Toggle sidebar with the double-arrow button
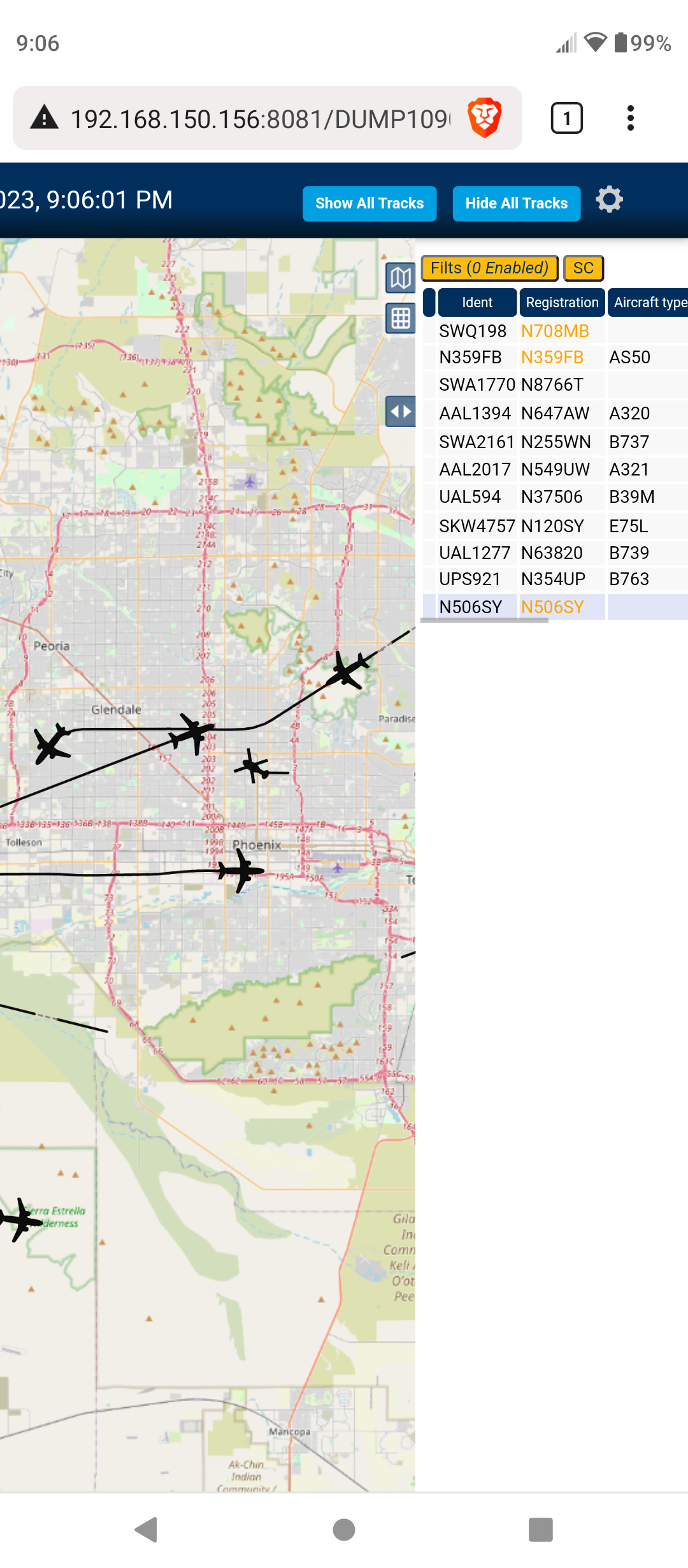The height and width of the screenshot is (1568, 688). [401, 411]
